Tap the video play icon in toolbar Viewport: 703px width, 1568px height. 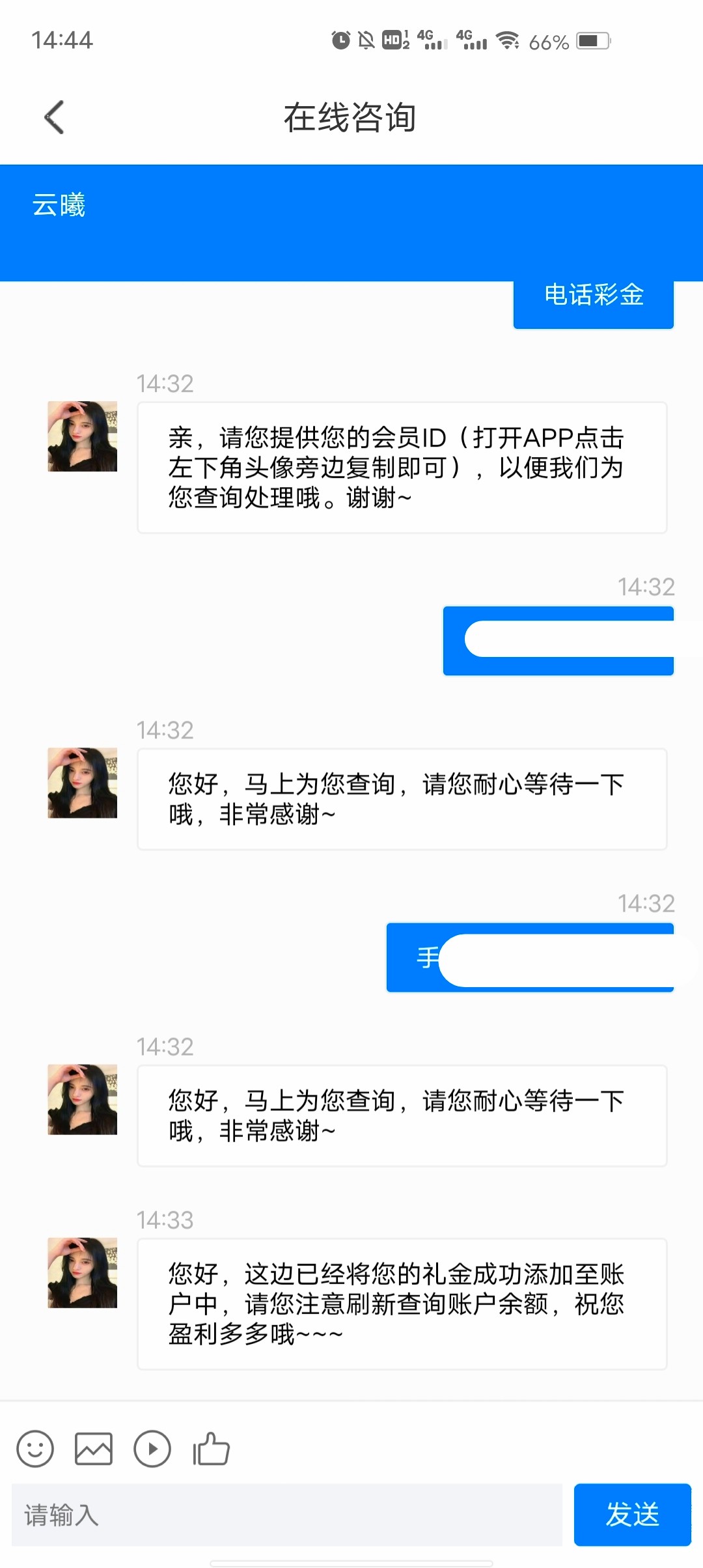click(152, 1449)
